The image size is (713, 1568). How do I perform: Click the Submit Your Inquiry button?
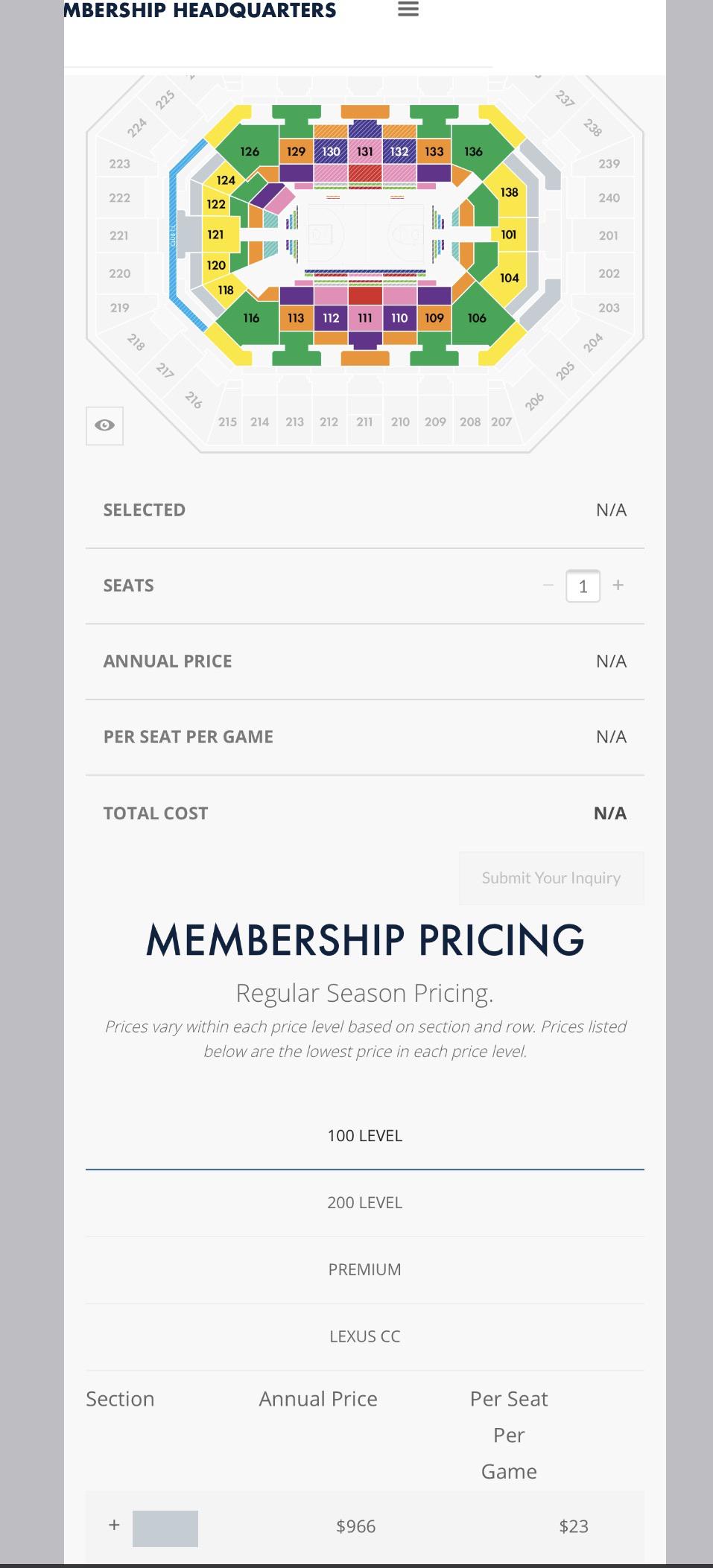coord(551,877)
